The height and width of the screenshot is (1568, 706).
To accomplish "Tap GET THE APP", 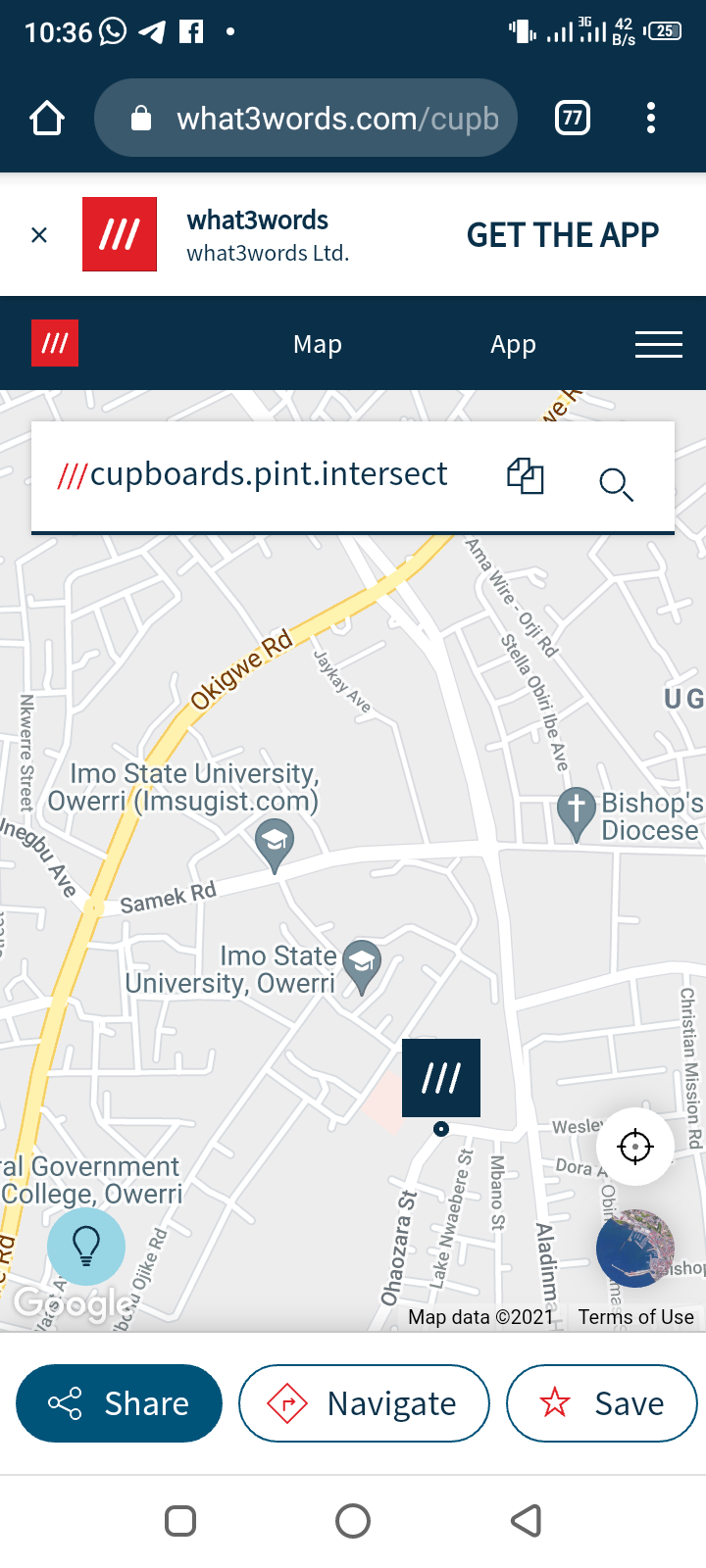I will [x=563, y=235].
